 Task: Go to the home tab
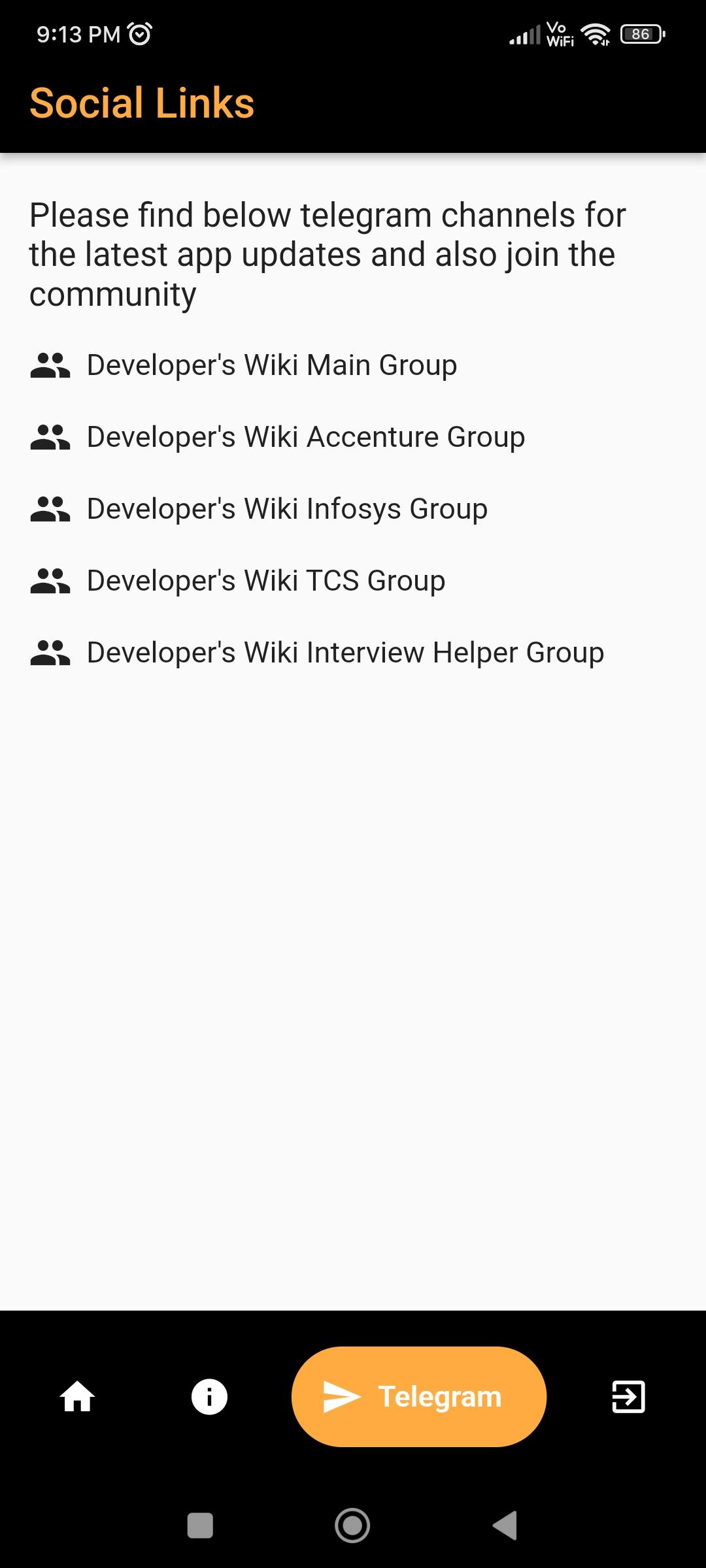pyautogui.click(x=78, y=1397)
